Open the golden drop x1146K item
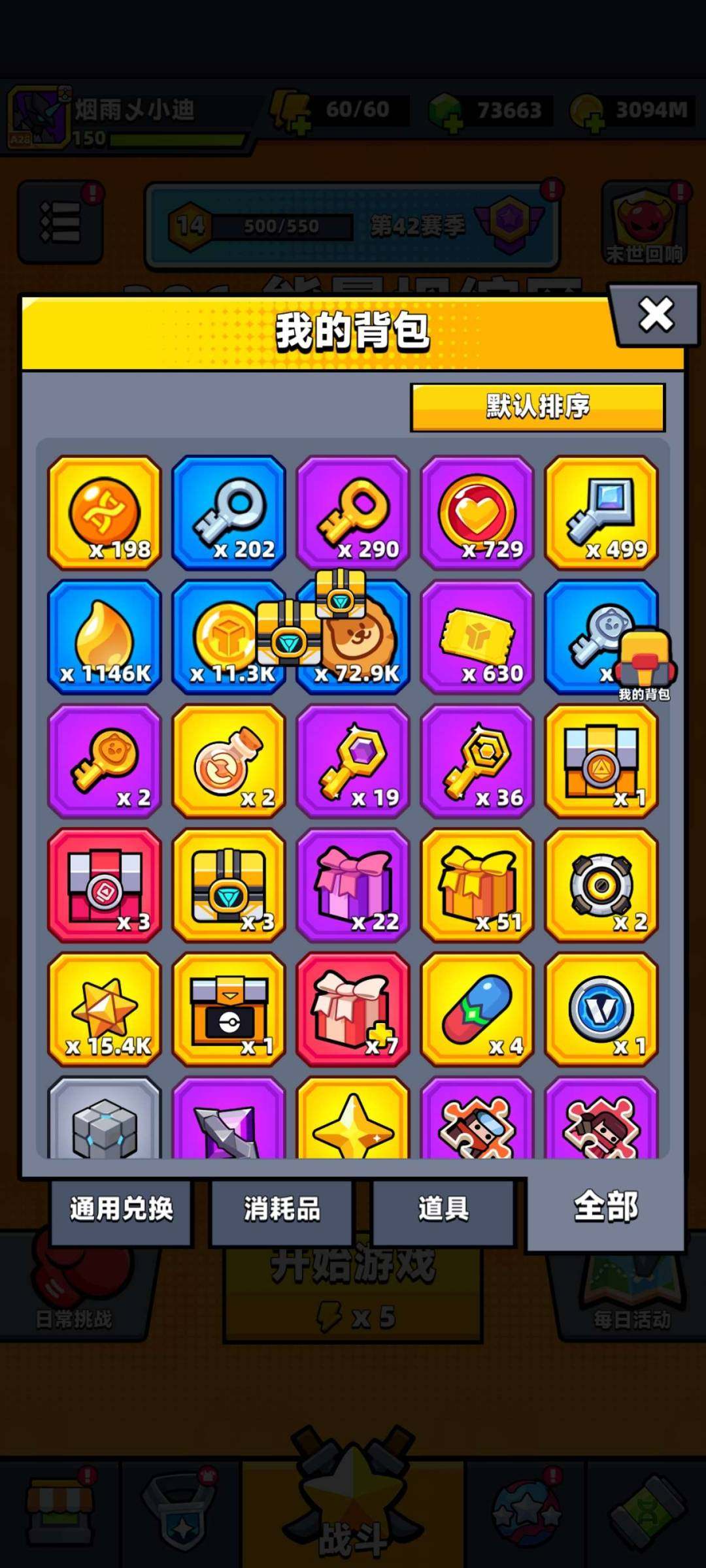This screenshot has width=706, height=1568. point(105,636)
